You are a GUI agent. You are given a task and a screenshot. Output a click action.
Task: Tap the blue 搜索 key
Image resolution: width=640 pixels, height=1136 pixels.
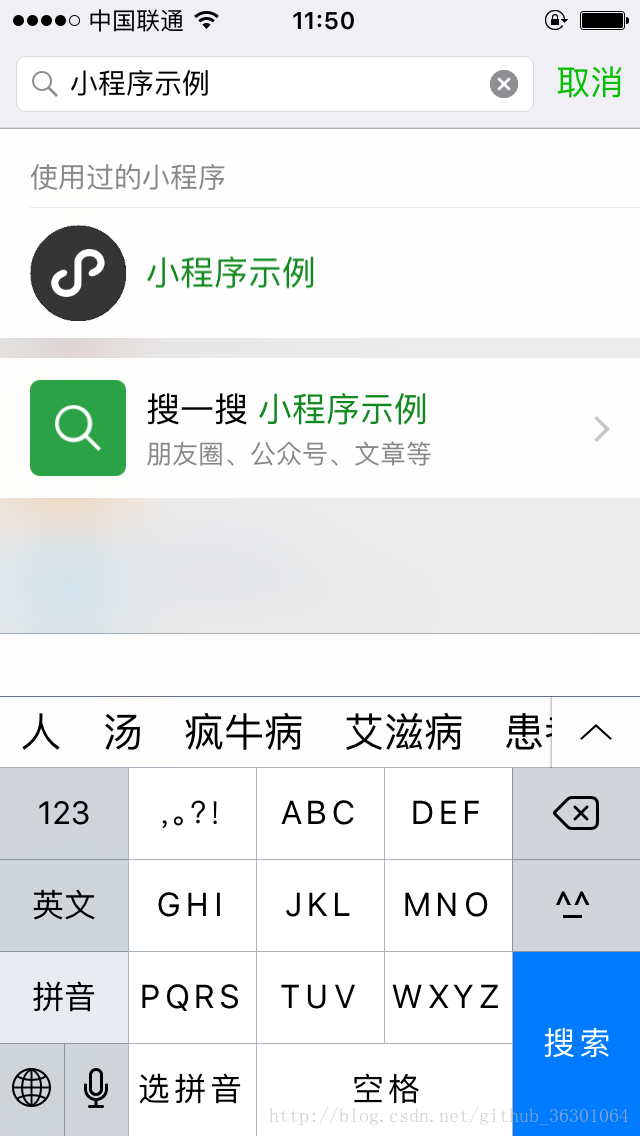pos(576,1043)
